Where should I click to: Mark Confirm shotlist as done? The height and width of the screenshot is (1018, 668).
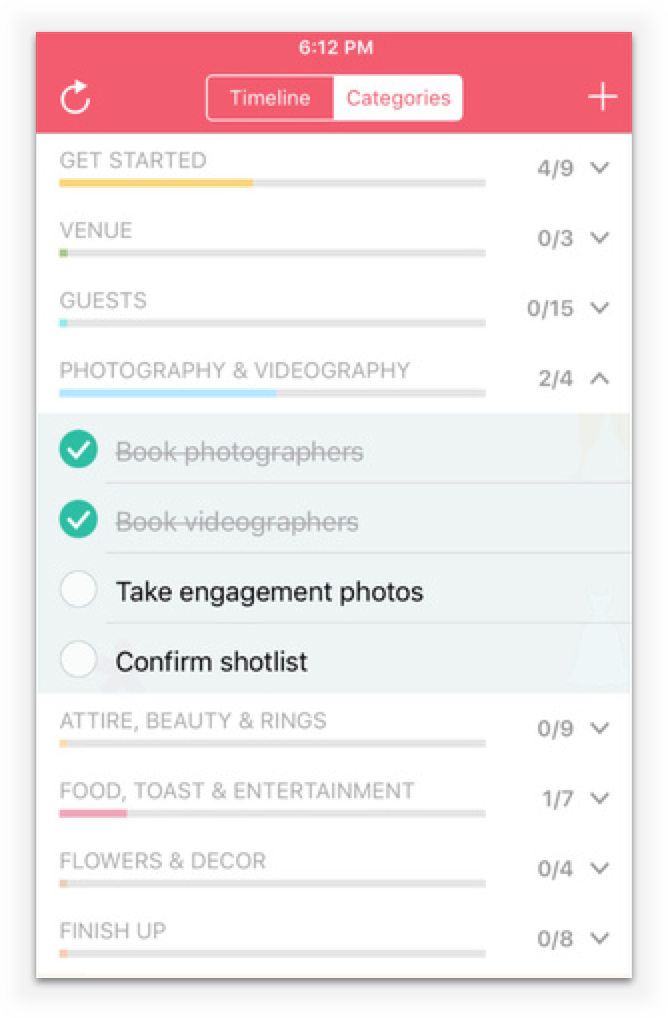click(78, 661)
